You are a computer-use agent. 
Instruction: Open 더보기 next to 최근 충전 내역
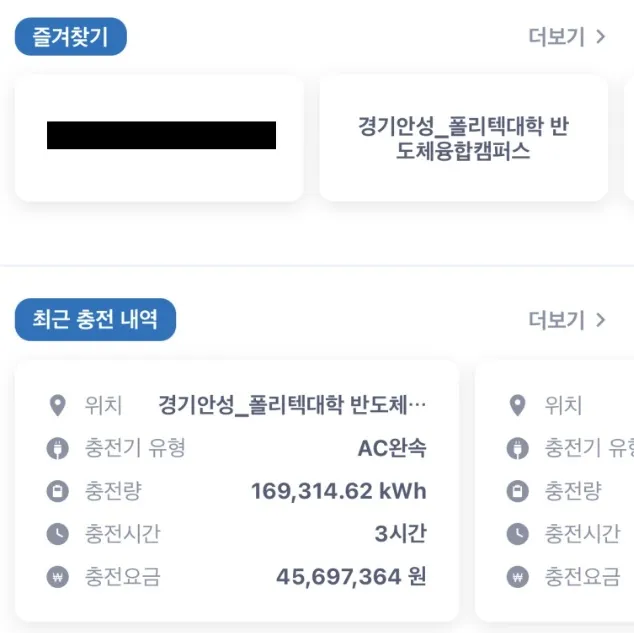[x=567, y=320]
